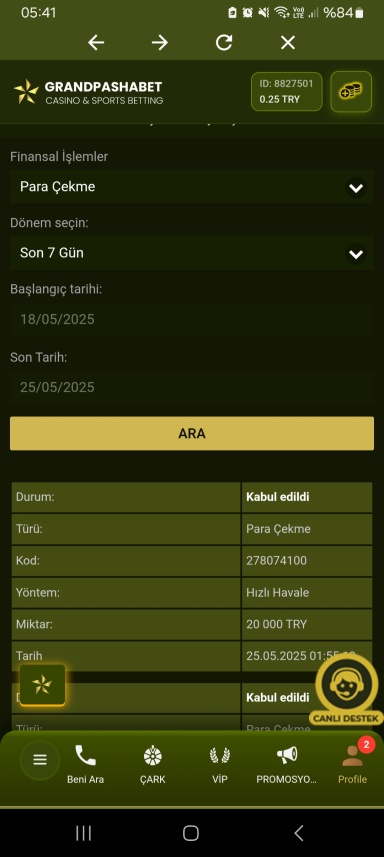The height and width of the screenshot is (857, 384).
Task: Switch to the VİP section
Action: (x=220, y=764)
